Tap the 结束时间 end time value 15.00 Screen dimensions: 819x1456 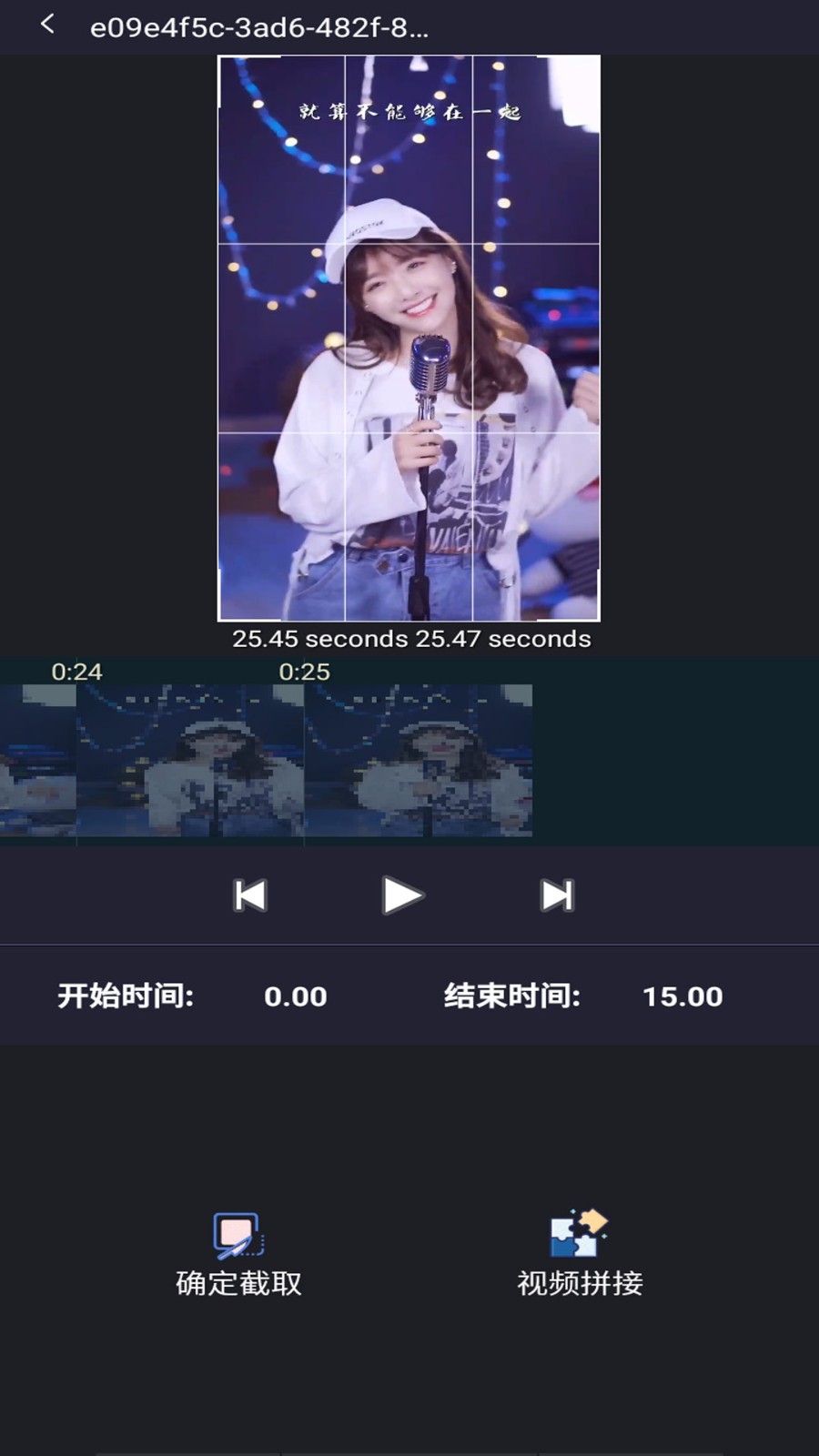(683, 996)
